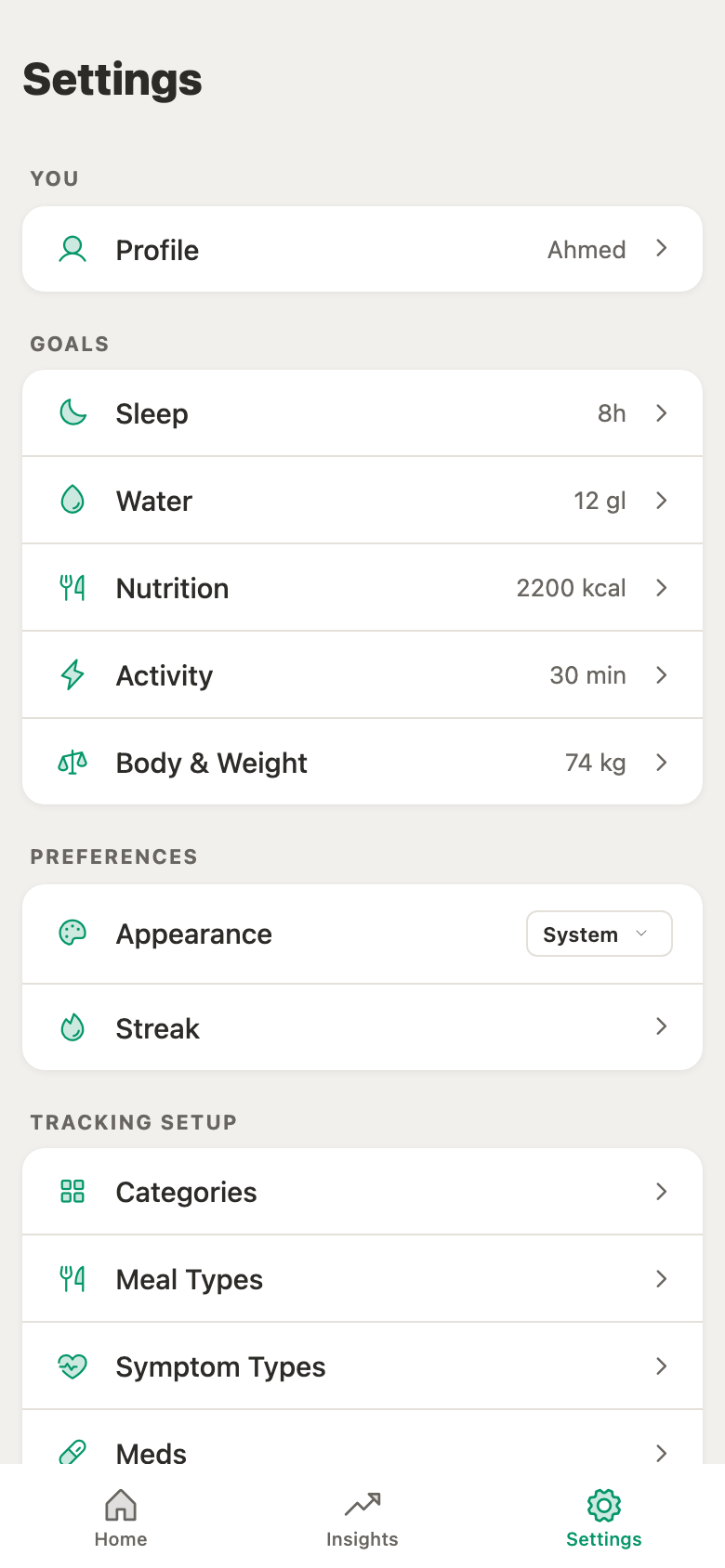725x1568 pixels.
Task: Click the Profile person icon
Action: [72, 249]
